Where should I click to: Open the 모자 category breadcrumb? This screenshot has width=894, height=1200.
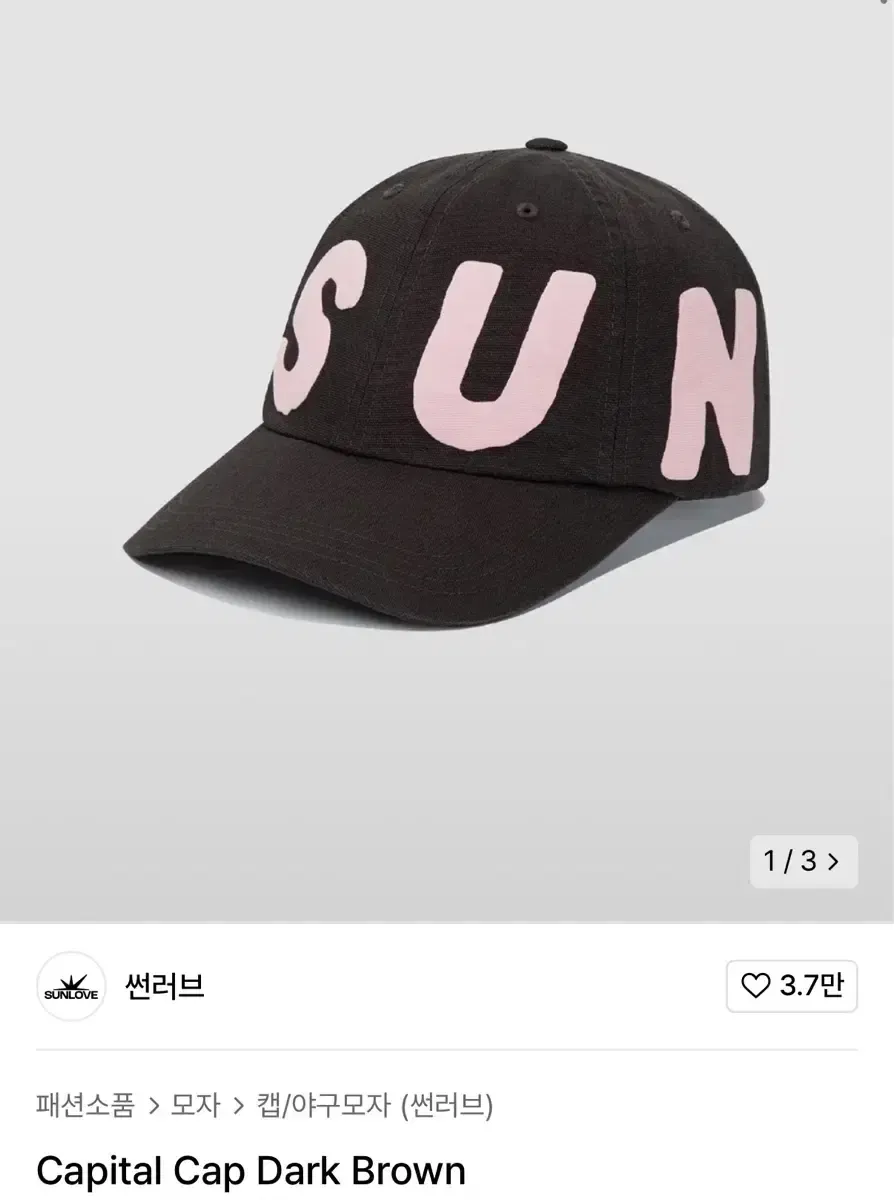(x=195, y=1105)
